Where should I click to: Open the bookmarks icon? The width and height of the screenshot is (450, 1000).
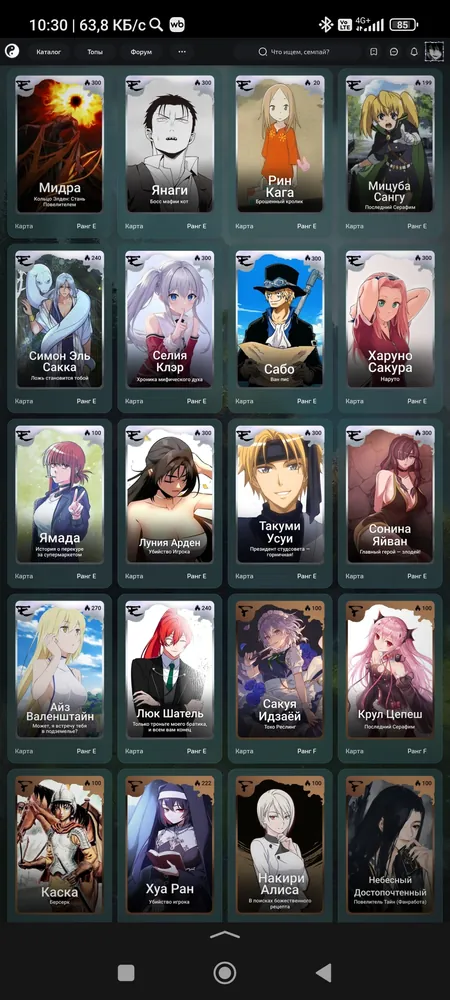(374, 52)
